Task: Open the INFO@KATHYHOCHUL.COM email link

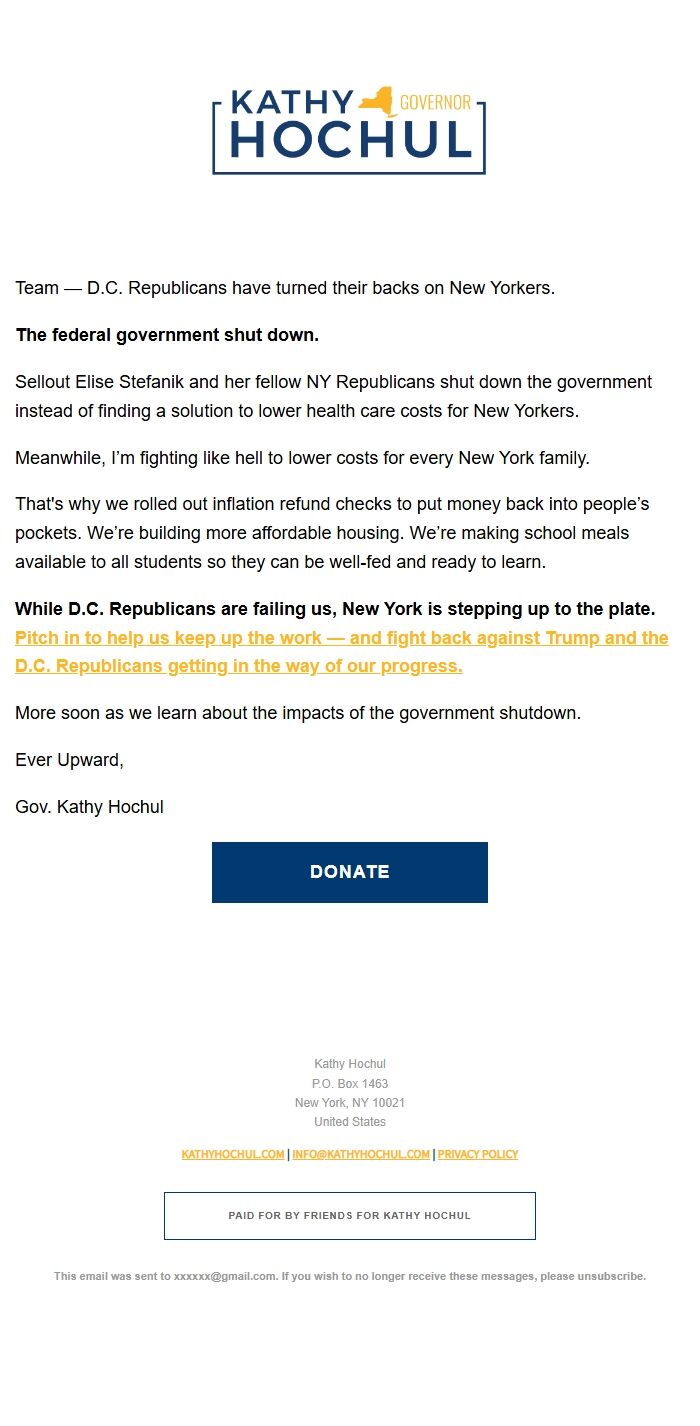Action: tap(361, 1154)
